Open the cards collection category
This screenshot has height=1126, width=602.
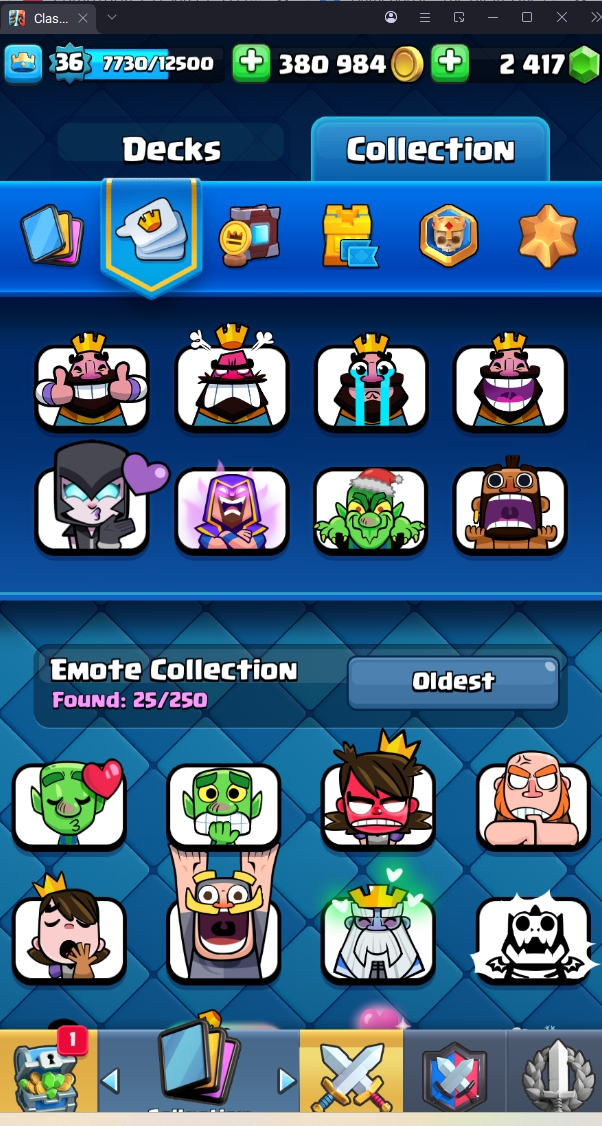pyautogui.click(x=52, y=237)
